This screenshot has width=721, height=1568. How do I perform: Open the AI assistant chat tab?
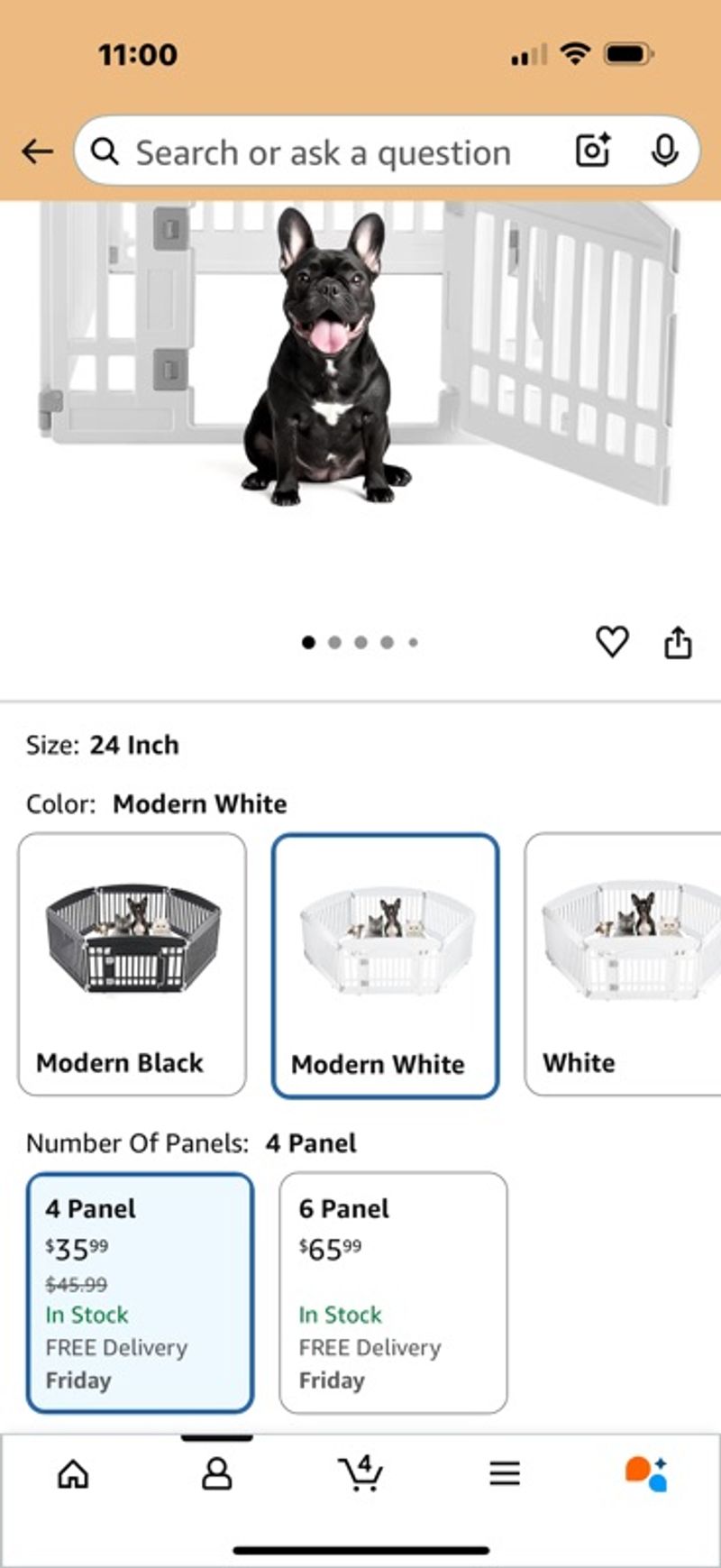tap(646, 1473)
